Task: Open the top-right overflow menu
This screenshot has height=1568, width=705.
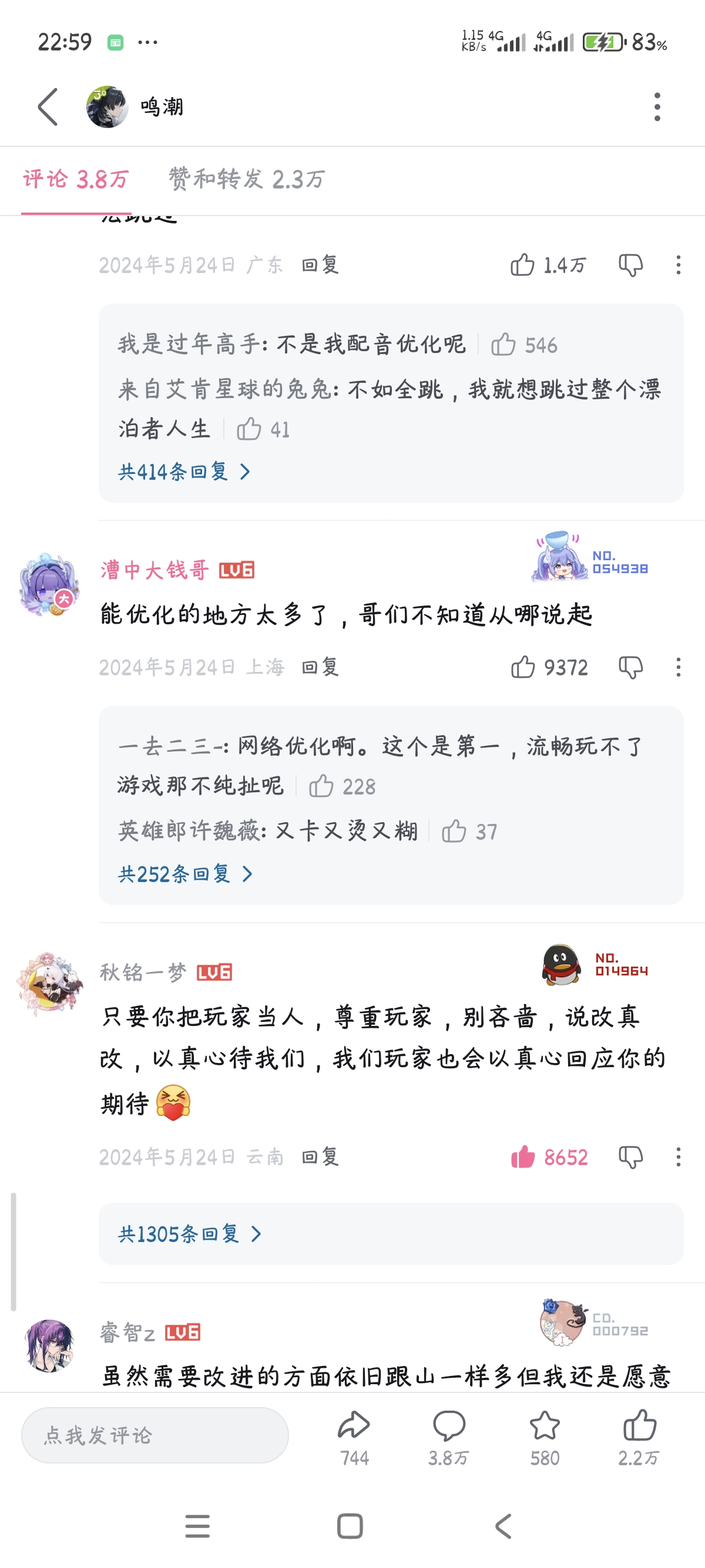Action: (657, 107)
